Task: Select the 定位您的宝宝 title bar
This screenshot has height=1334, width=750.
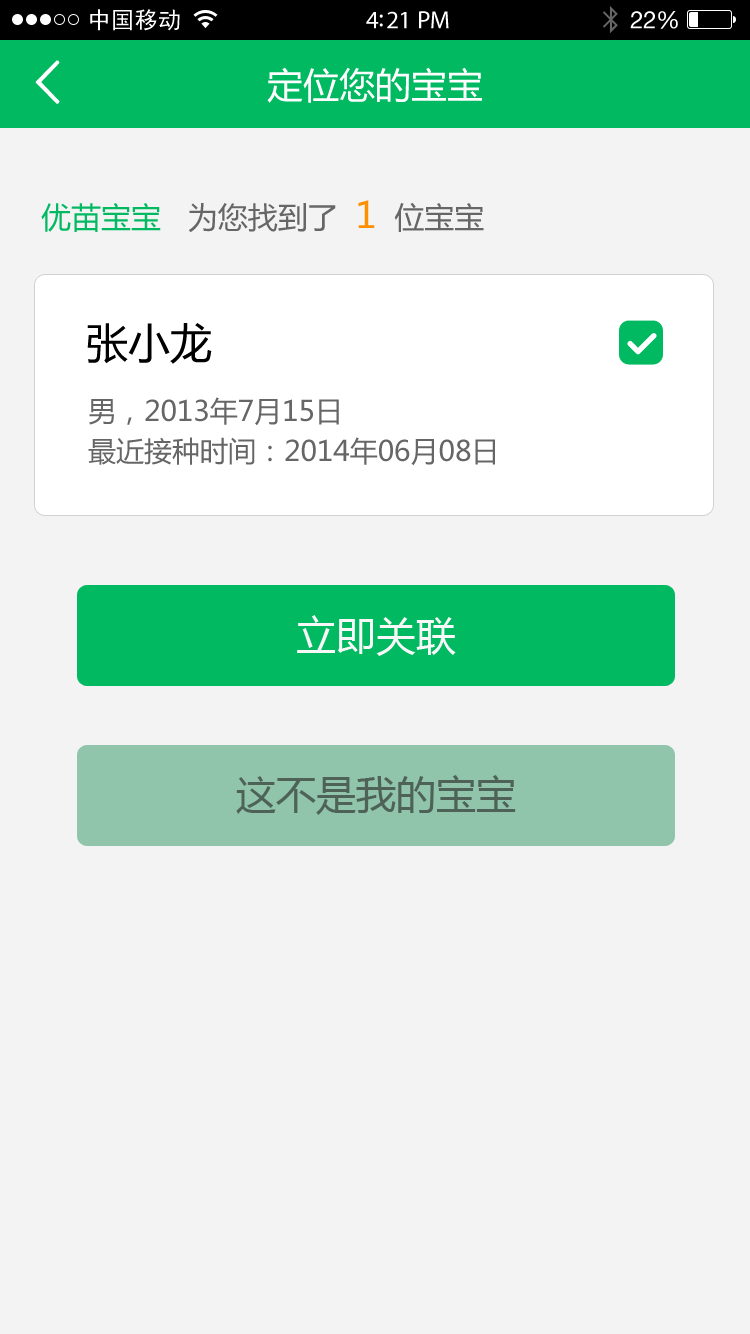Action: tap(375, 84)
